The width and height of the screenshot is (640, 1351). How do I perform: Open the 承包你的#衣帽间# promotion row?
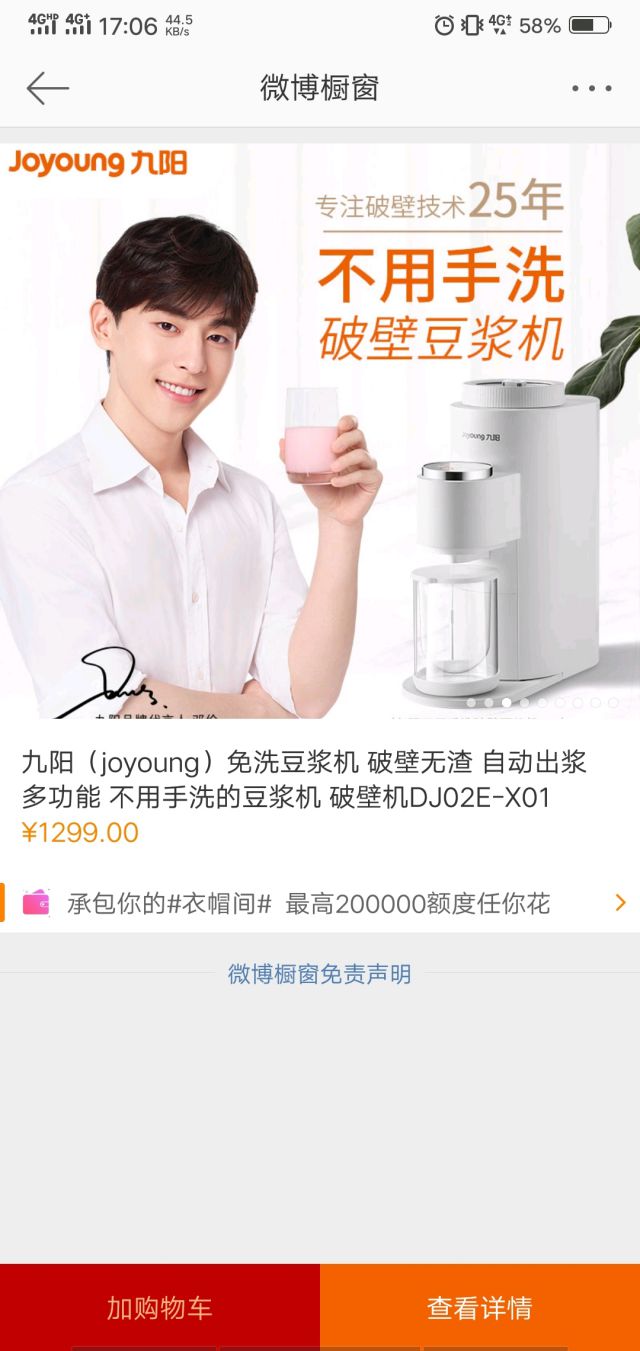(320, 903)
